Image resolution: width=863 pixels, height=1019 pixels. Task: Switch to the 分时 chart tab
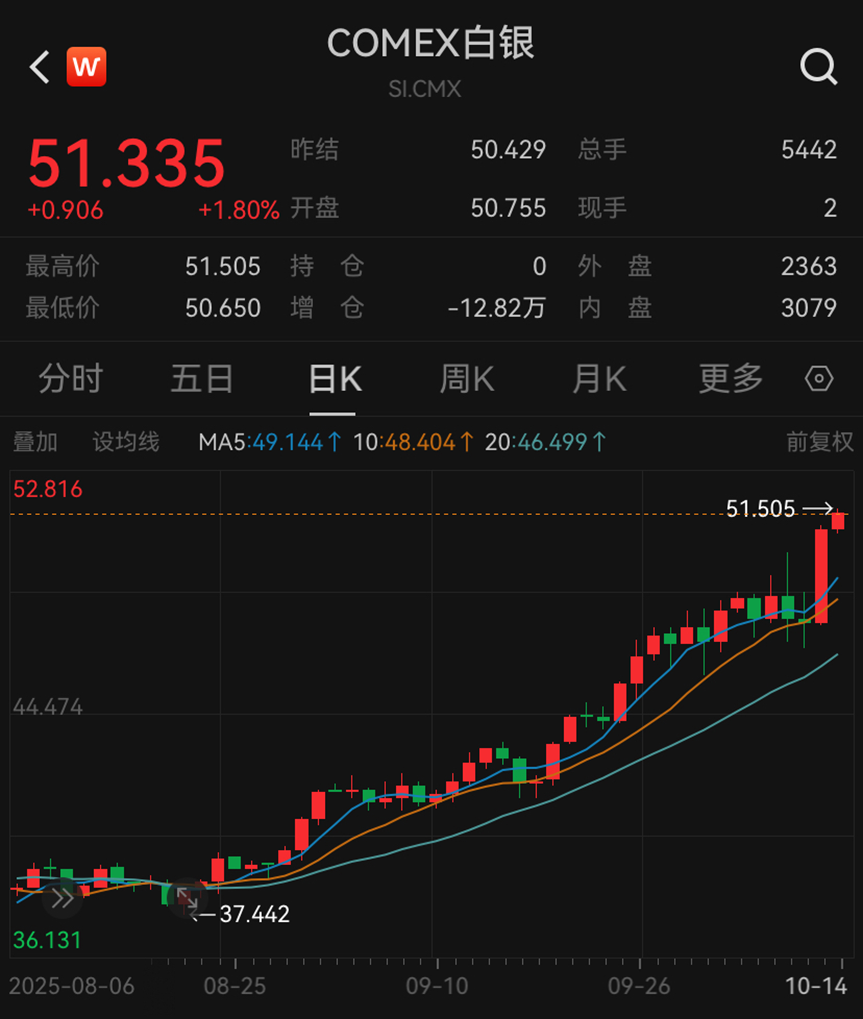pyautogui.click(x=70, y=379)
